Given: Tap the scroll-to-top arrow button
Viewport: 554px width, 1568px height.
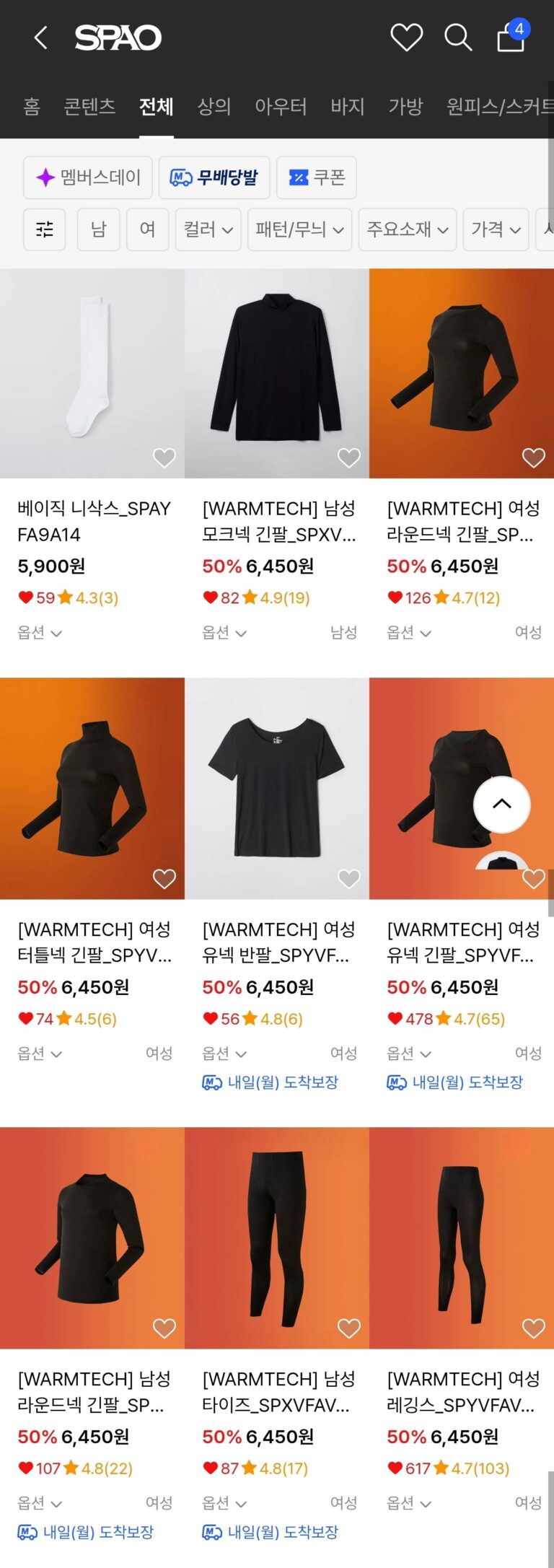Looking at the screenshot, I should 501,805.
